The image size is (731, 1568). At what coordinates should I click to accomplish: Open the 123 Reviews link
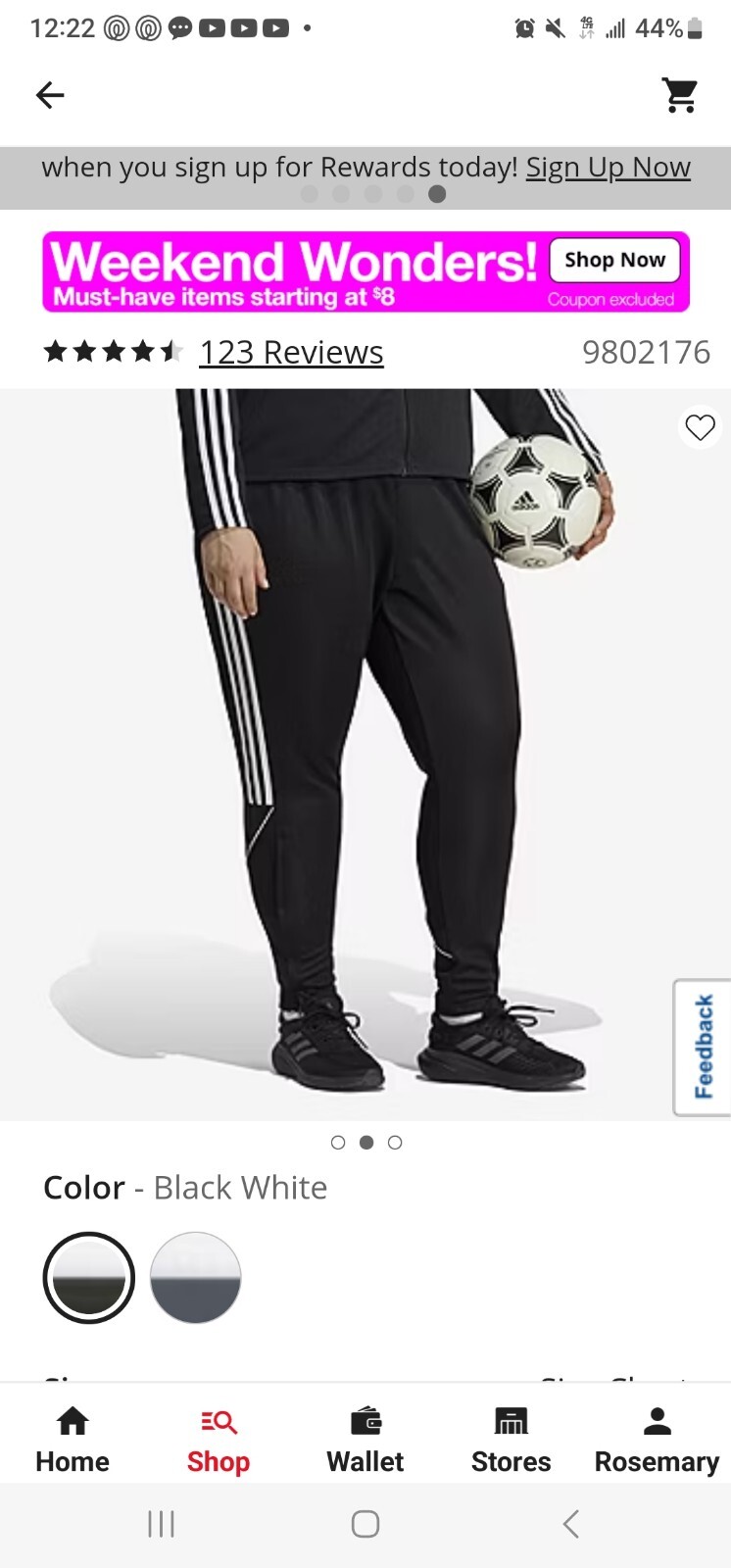pos(291,352)
